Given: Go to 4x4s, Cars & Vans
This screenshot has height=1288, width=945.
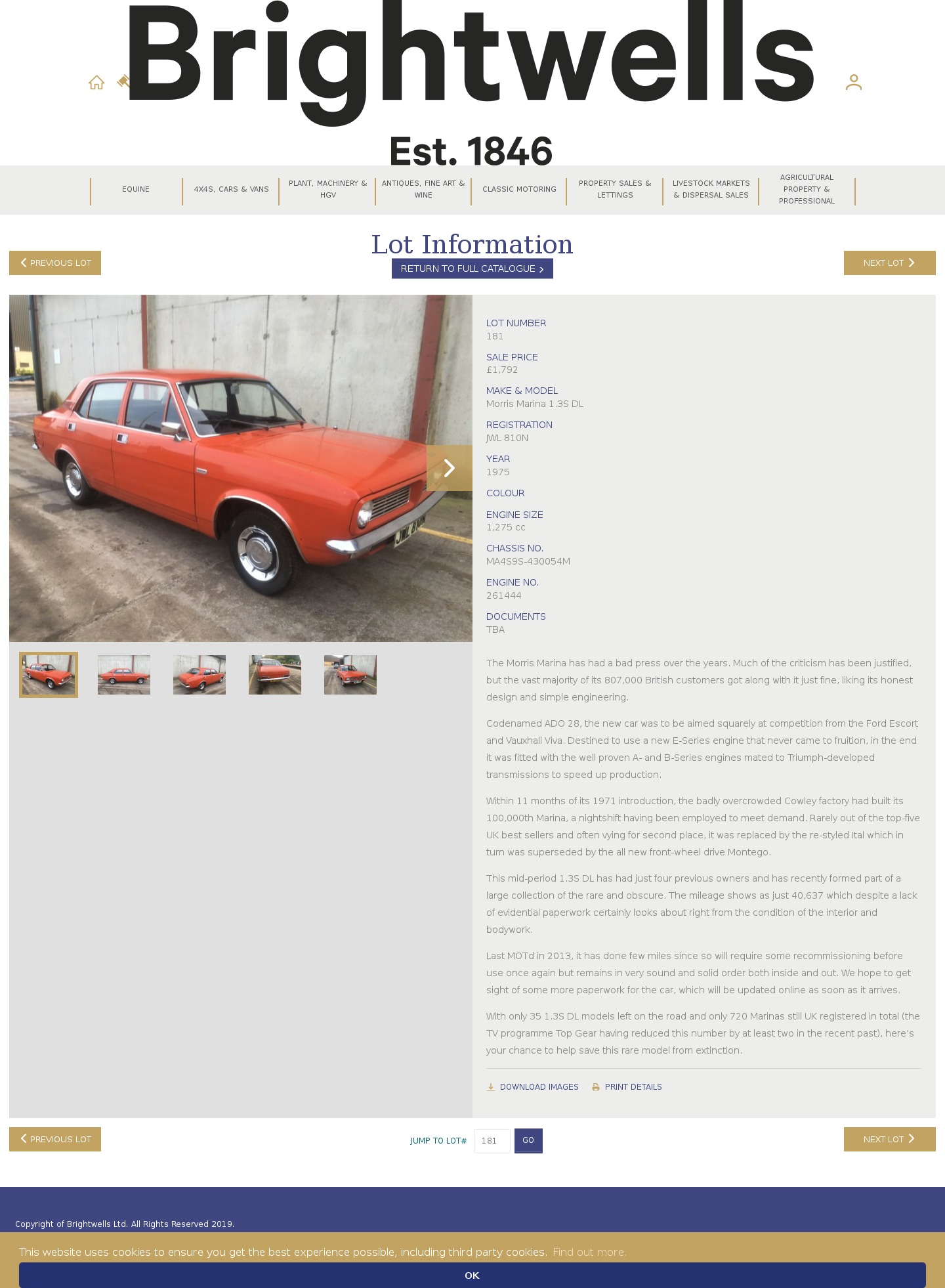Looking at the screenshot, I should coord(231,189).
